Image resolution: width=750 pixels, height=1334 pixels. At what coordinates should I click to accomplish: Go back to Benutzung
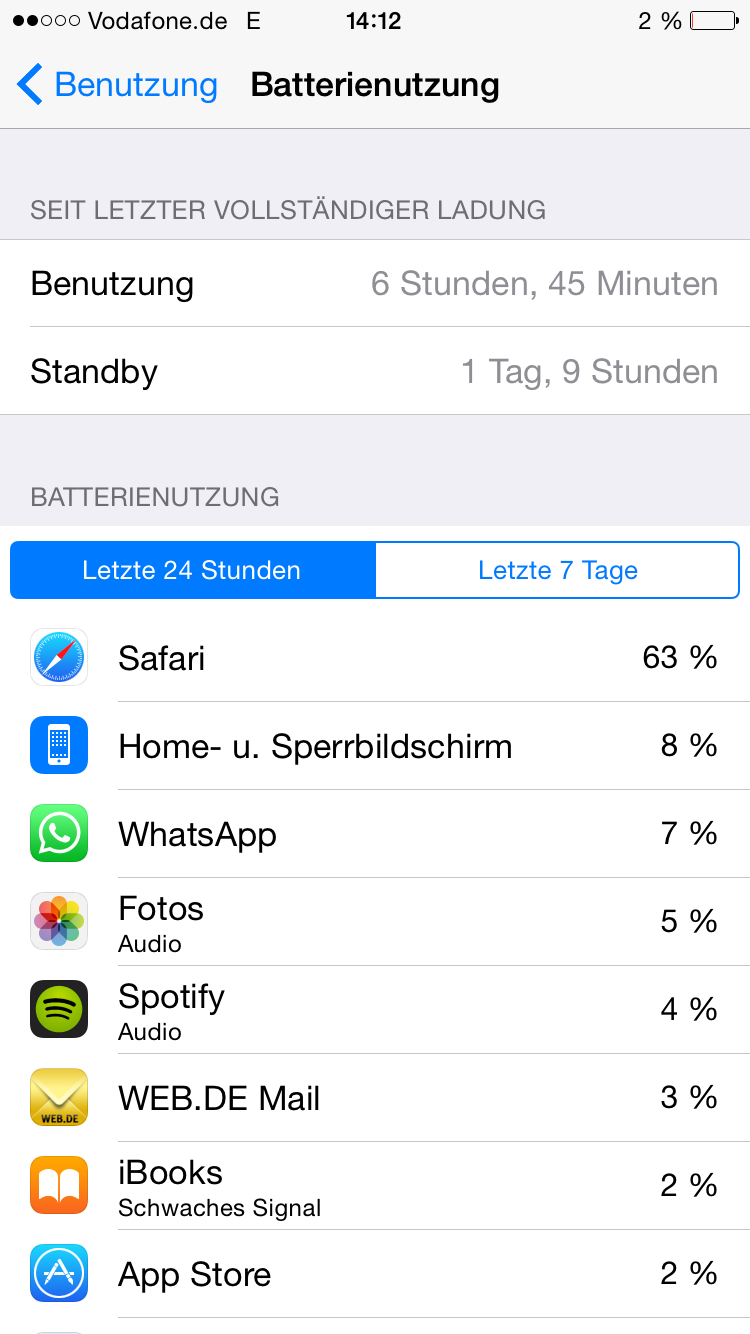click(x=117, y=85)
